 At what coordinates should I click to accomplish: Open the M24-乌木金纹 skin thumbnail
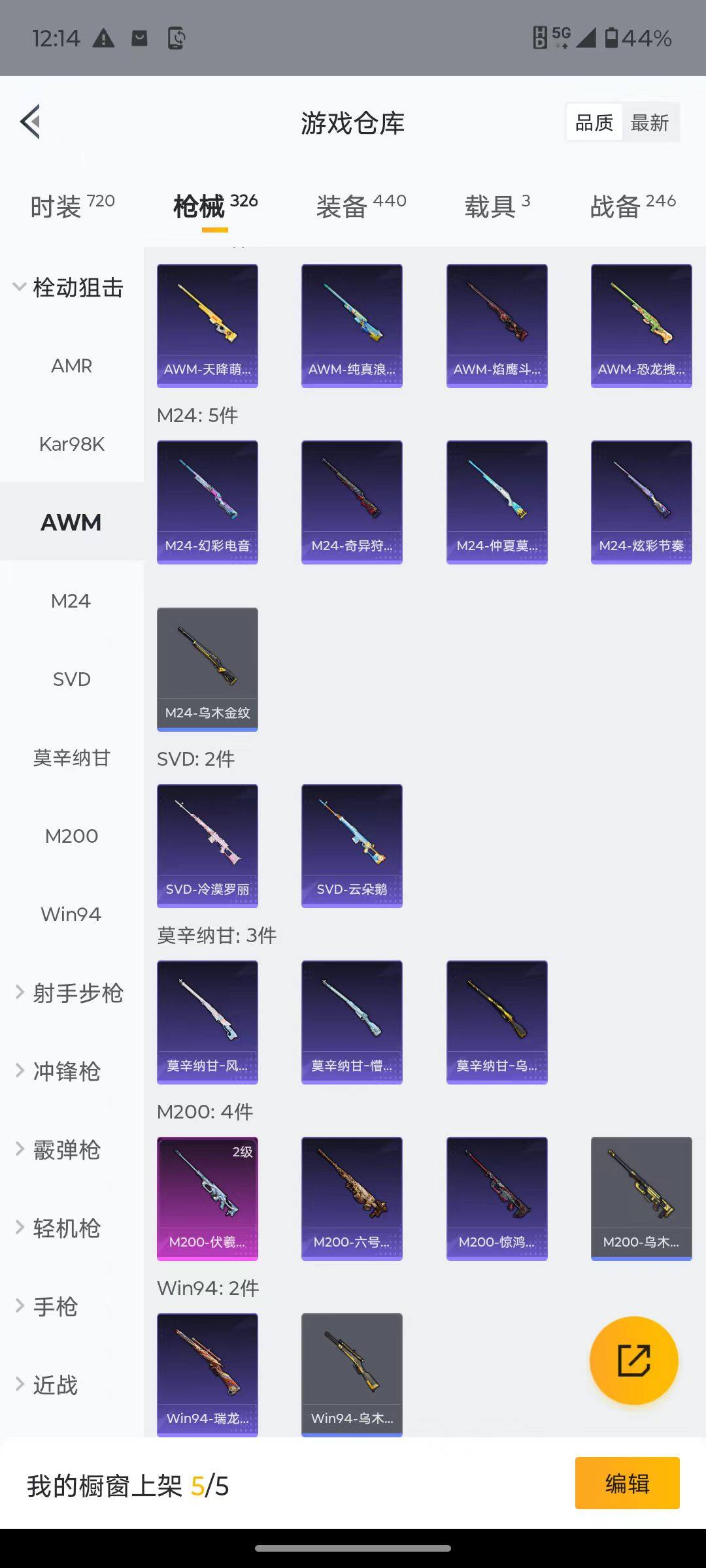207,668
